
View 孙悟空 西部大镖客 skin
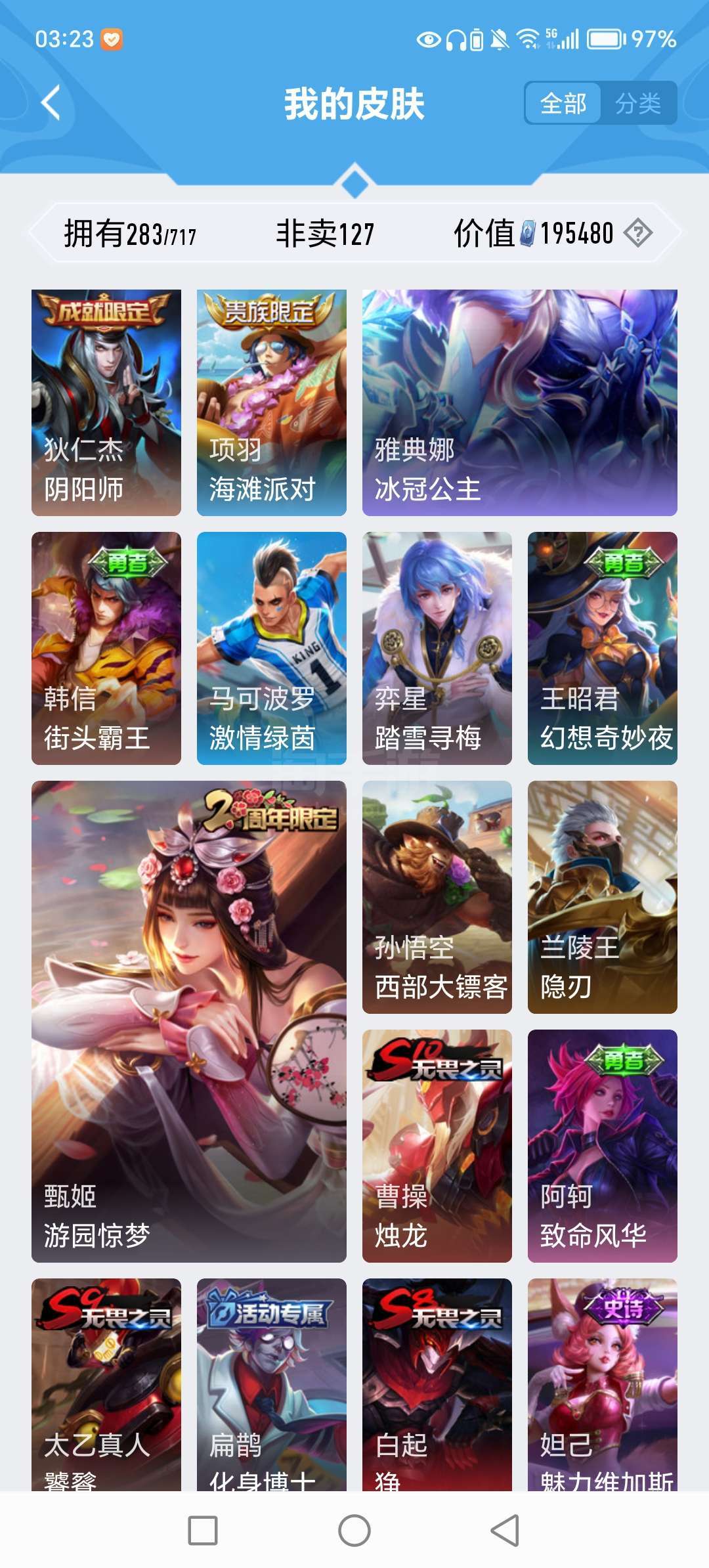pos(437,896)
